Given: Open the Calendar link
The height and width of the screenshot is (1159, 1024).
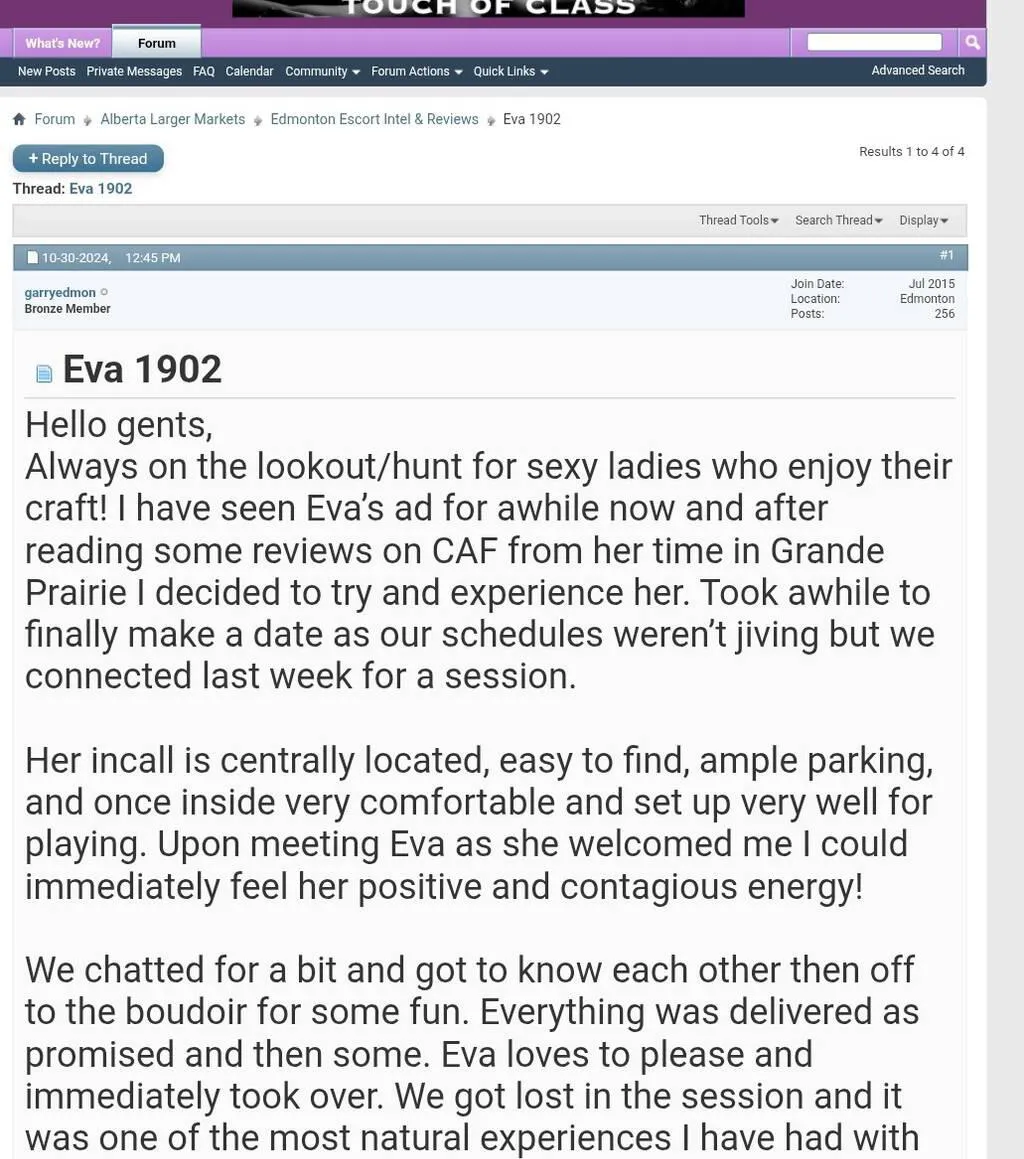Looking at the screenshot, I should (x=249, y=71).
